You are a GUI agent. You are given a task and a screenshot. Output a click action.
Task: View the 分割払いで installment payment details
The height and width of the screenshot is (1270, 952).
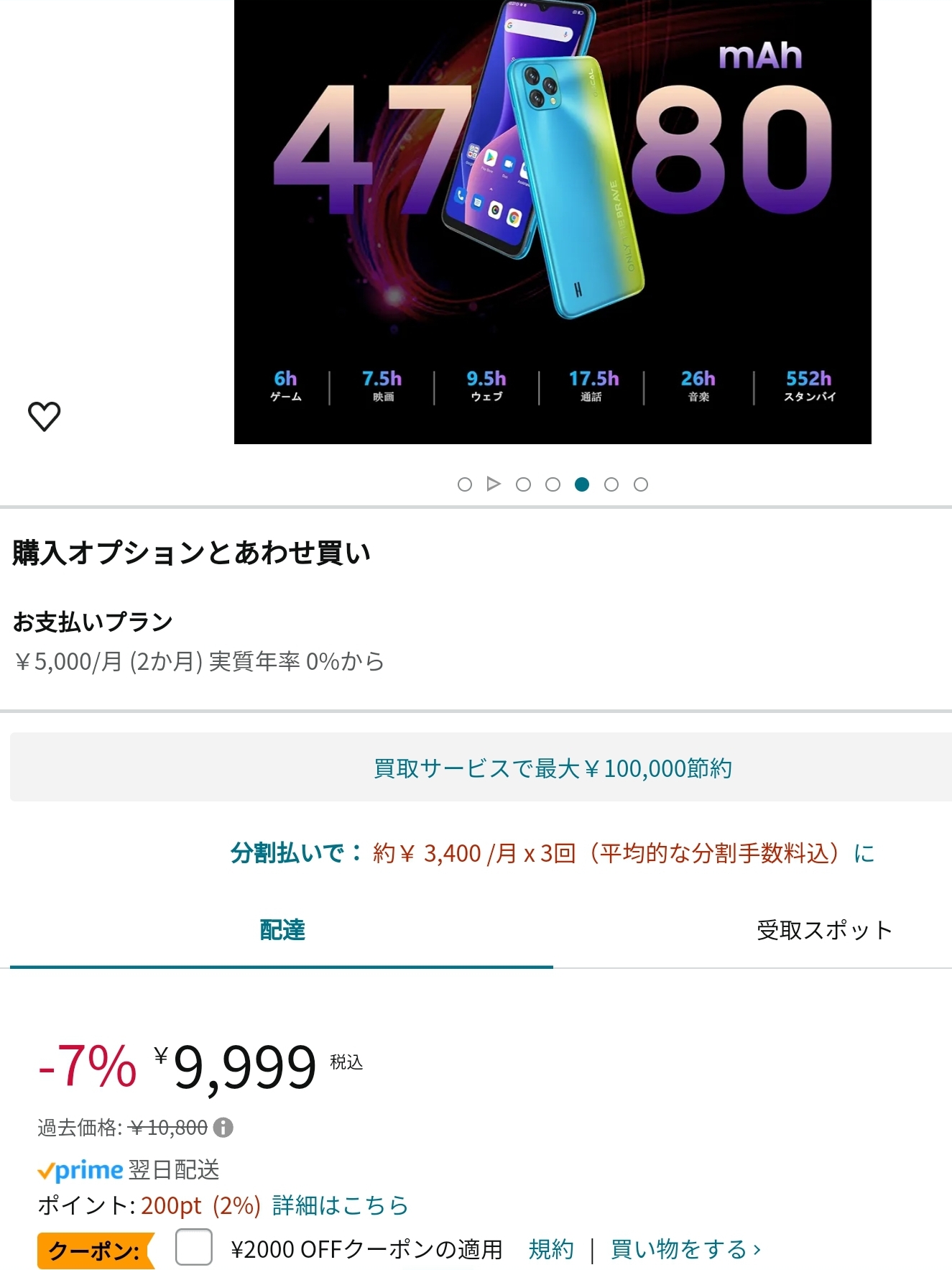[x=552, y=853]
